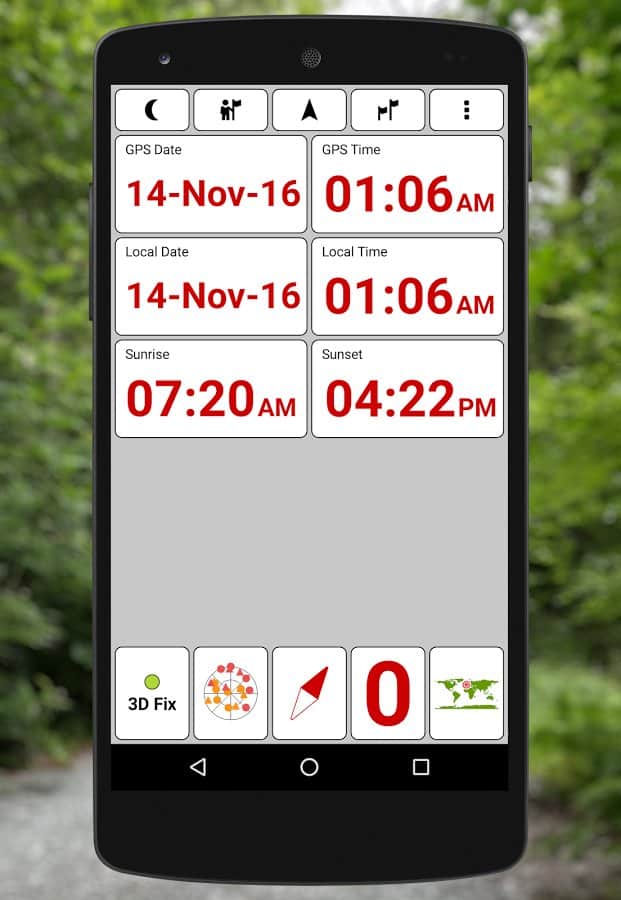The height and width of the screenshot is (900, 621).
Task: Open the compass needle view
Action: 309,693
